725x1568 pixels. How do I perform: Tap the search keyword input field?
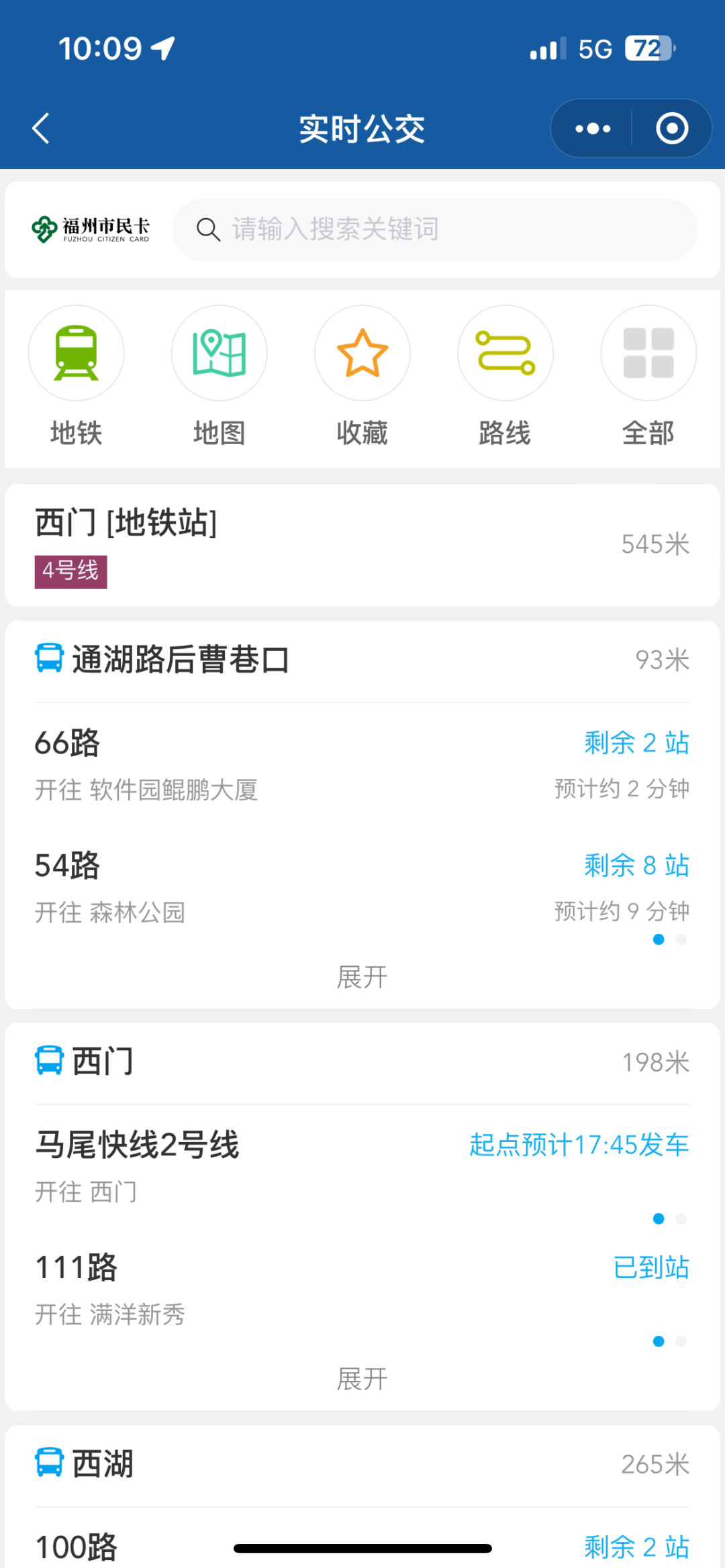434,229
